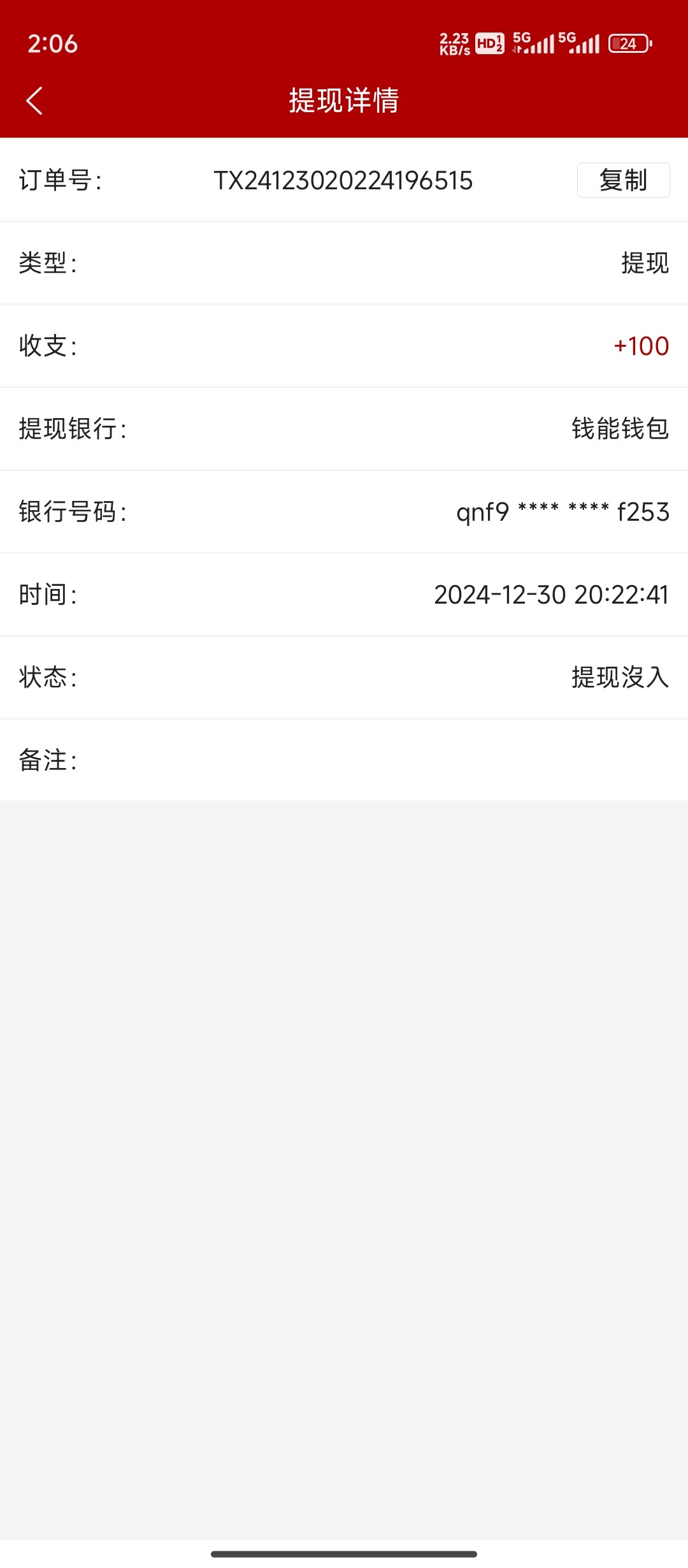
Task: Select the timestamp 2024-12-30 20:22:41
Action: click(x=551, y=595)
